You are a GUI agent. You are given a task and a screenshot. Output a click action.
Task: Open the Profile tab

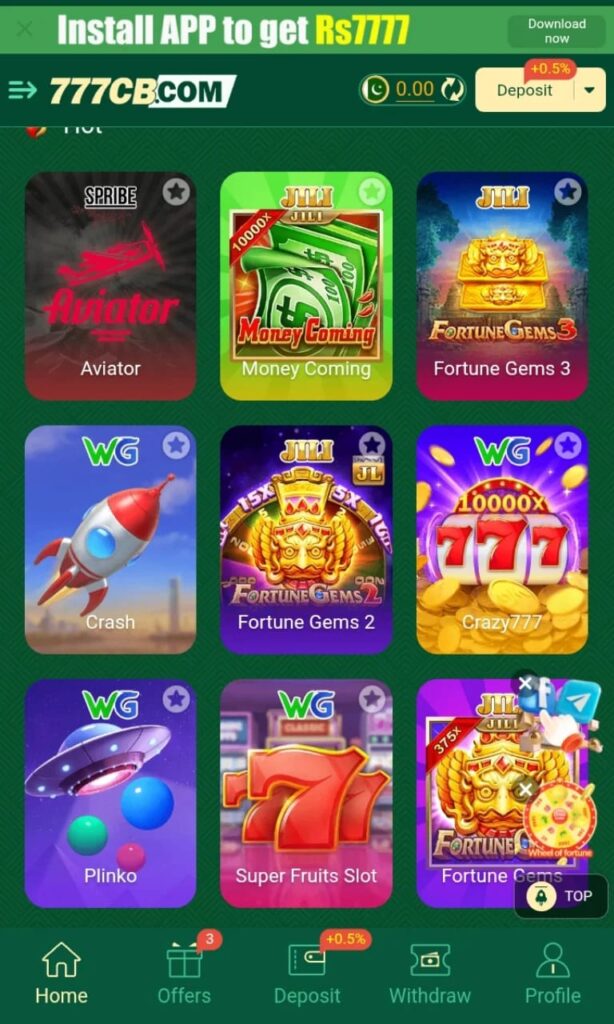pos(552,972)
